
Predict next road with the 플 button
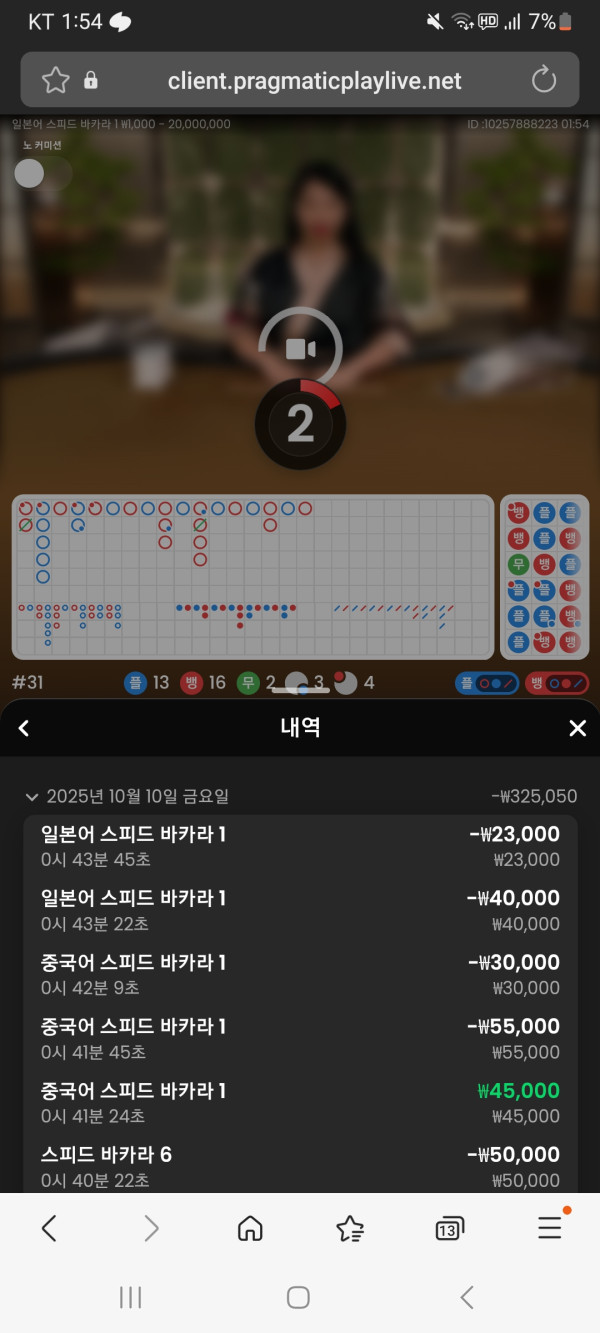[x=486, y=684]
